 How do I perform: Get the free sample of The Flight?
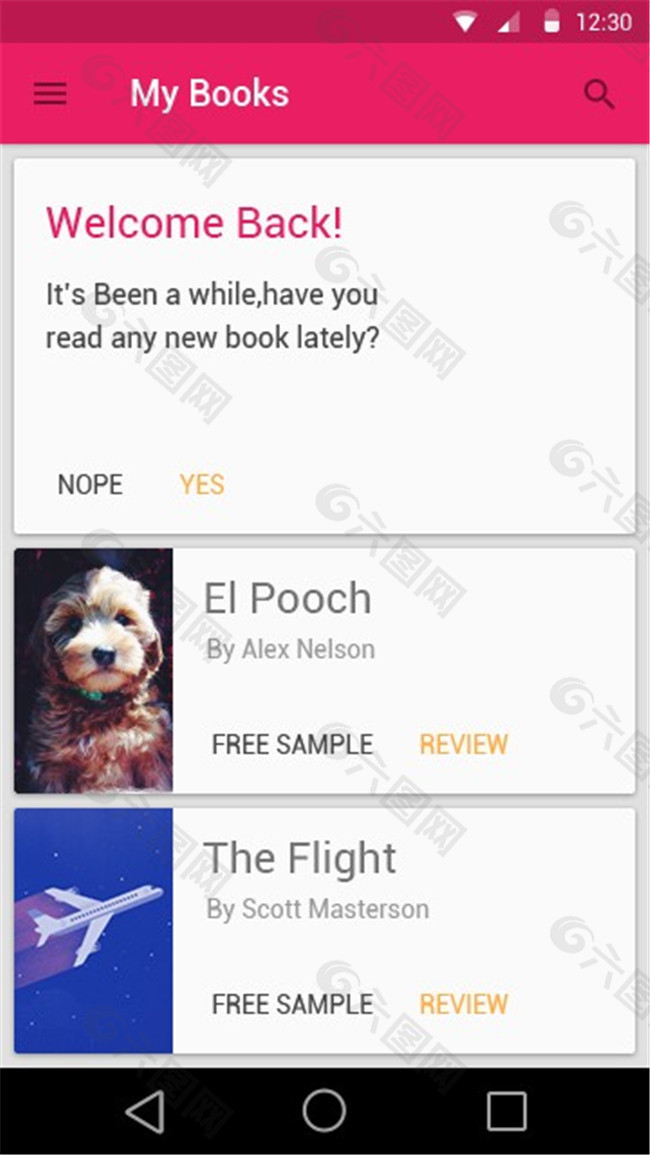tap(292, 1004)
